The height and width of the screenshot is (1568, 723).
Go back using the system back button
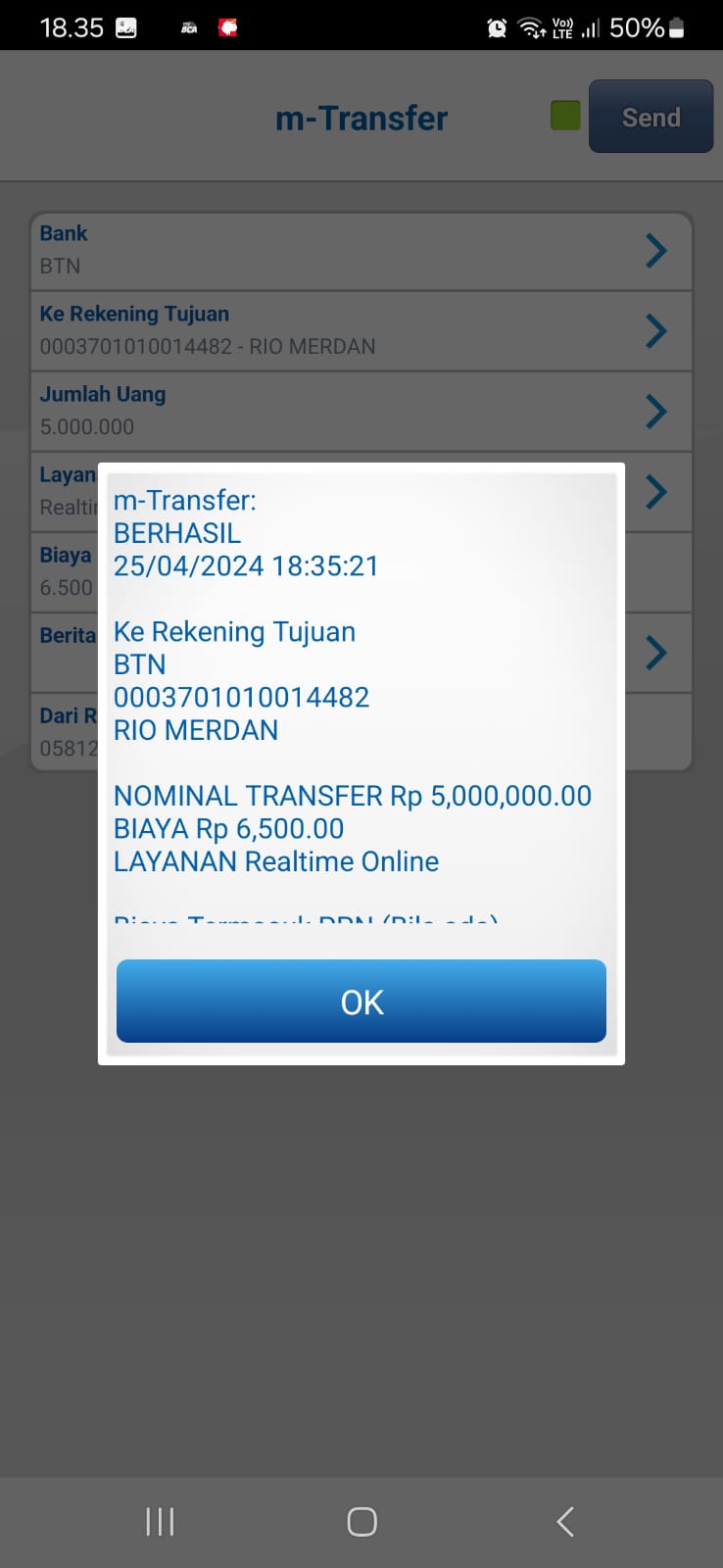(564, 1521)
